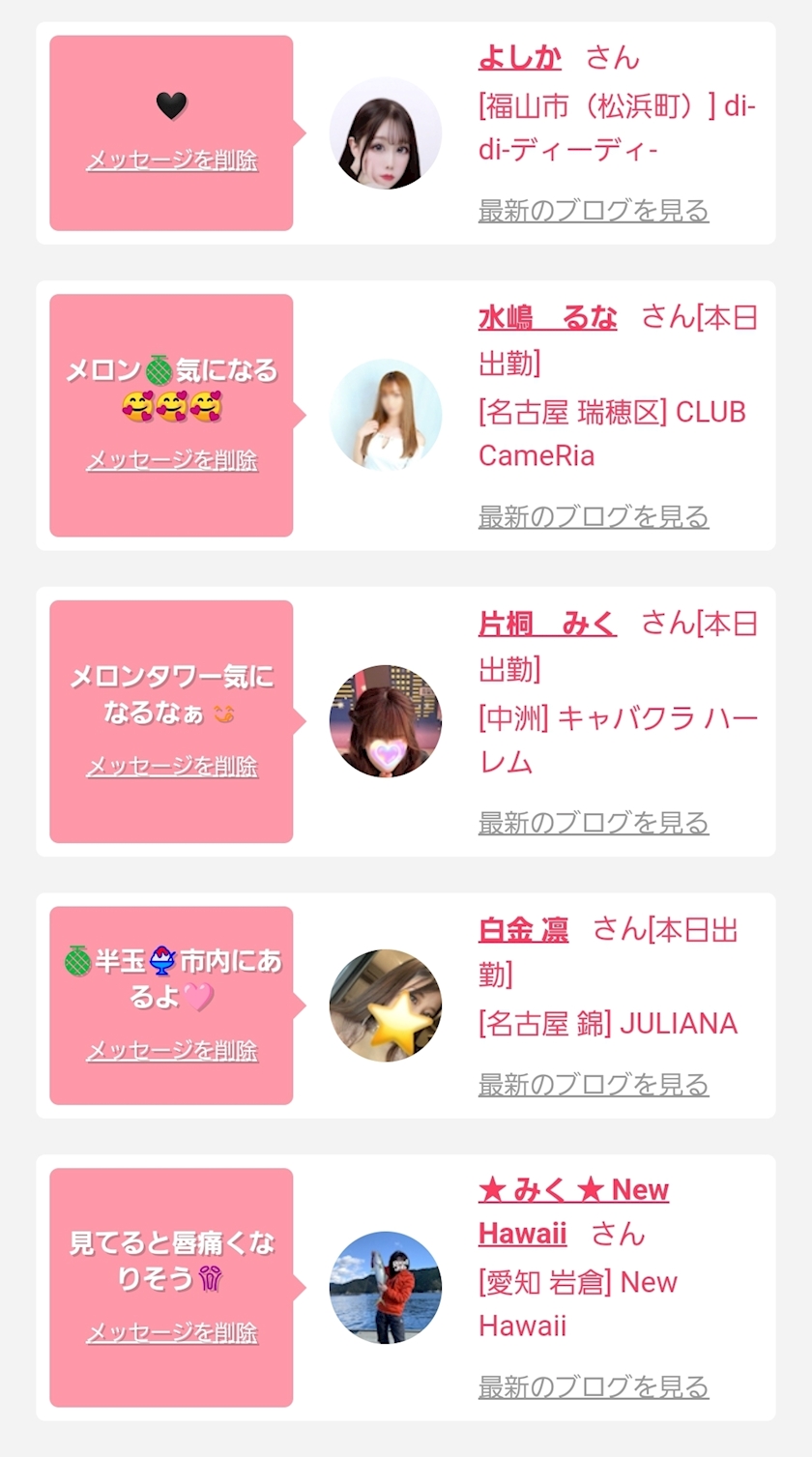The image size is (812, 1457).
Task: Delete the 見てると唇痛くなりそう message
Action: [x=172, y=1333]
